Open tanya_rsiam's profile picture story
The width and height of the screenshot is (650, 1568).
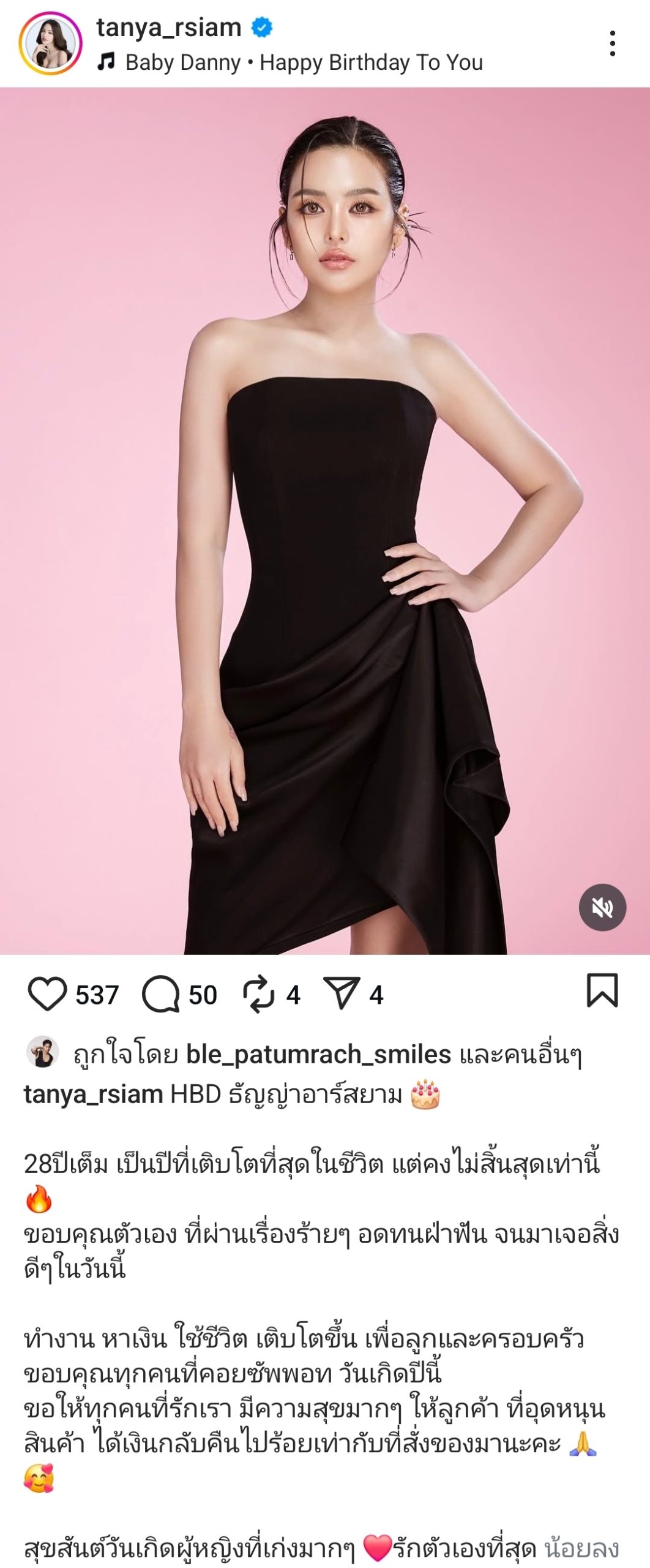click(50, 43)
